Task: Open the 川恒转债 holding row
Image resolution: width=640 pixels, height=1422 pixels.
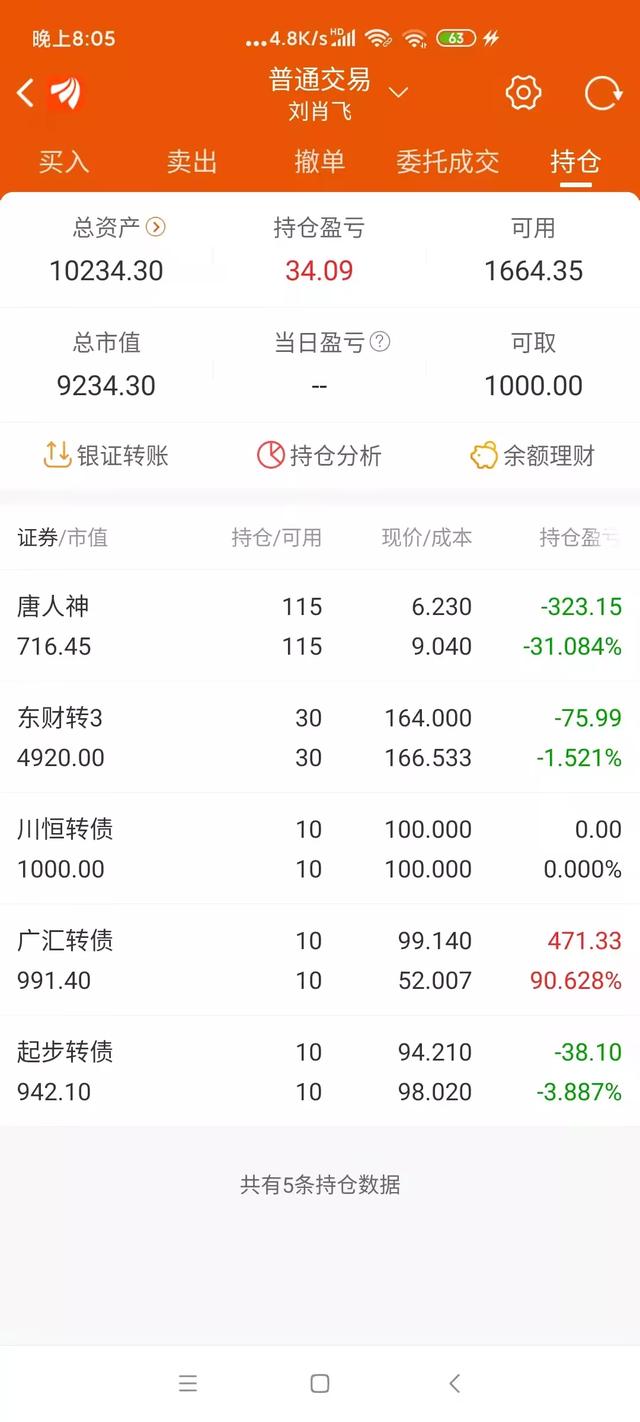Action: point(320,849)
